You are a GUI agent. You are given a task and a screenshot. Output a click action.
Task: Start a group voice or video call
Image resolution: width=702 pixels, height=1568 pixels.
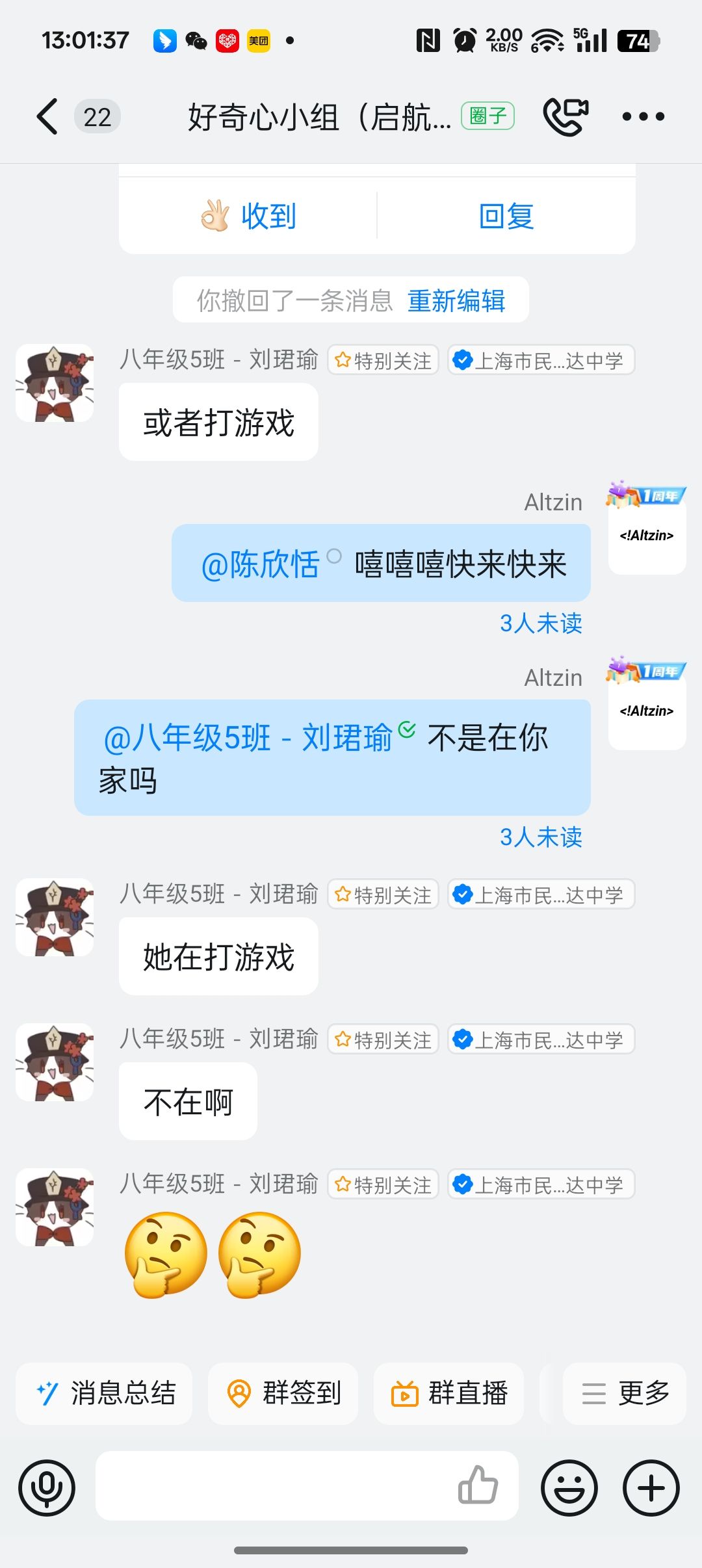565,117
